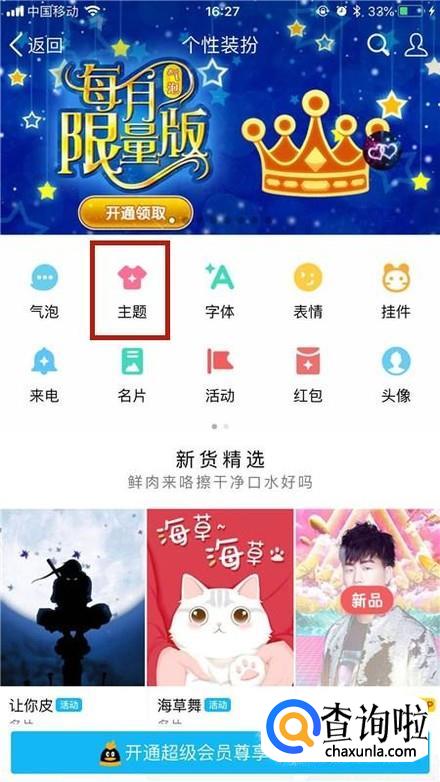Screen dimensions: 440x782
Task: Open the 来电 category
Action: coord(44,375)
